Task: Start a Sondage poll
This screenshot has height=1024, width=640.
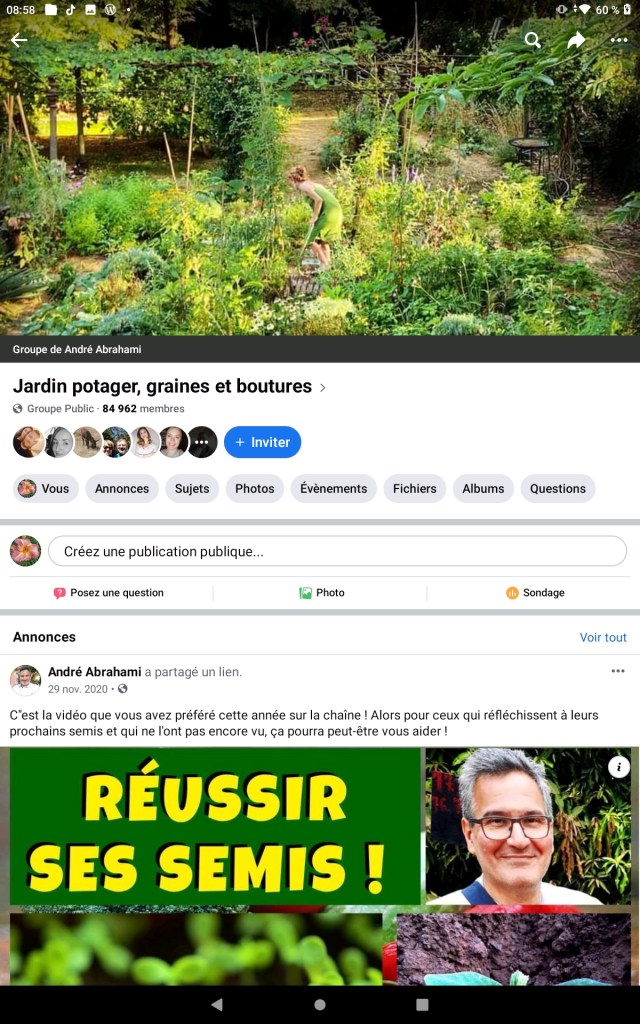Action: (x=534, y=593)
